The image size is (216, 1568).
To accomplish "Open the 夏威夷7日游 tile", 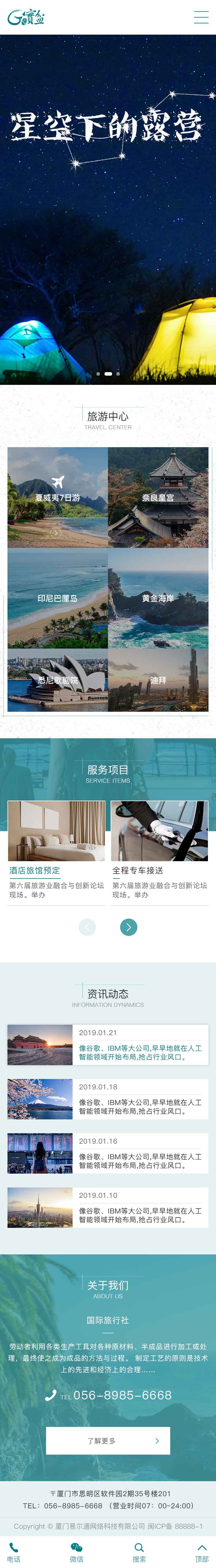I will click(57, 497).
